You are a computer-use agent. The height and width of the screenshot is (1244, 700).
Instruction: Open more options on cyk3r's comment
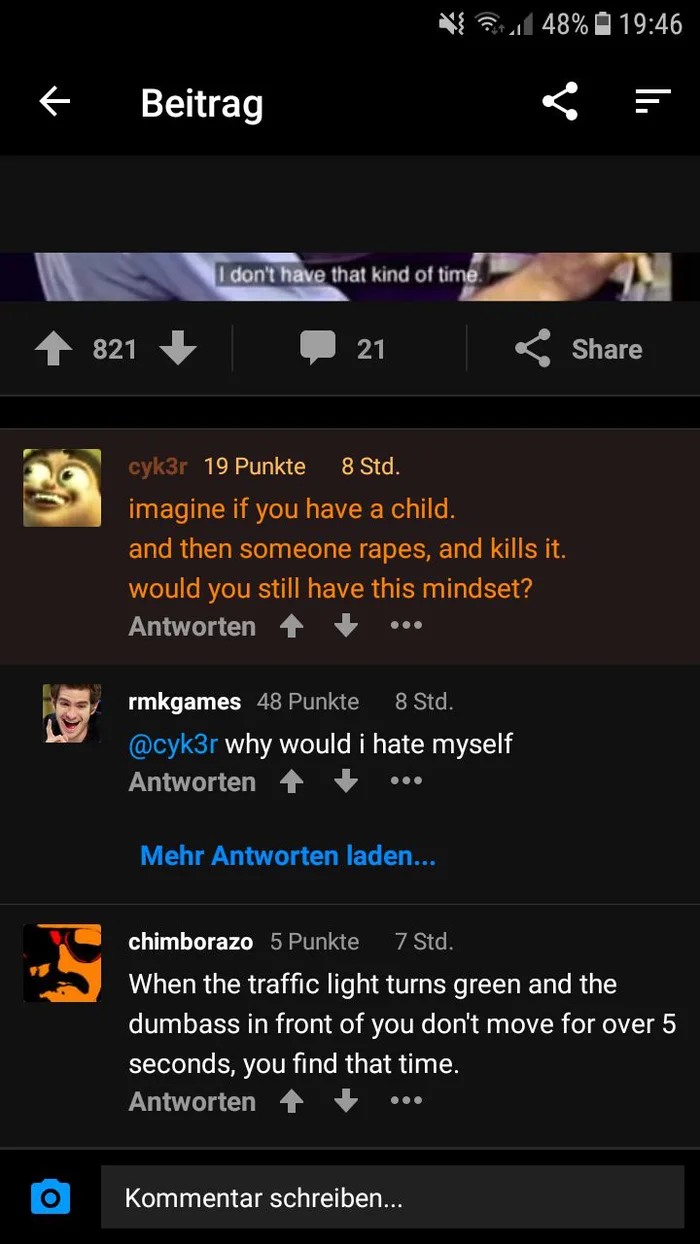[406, 626]
